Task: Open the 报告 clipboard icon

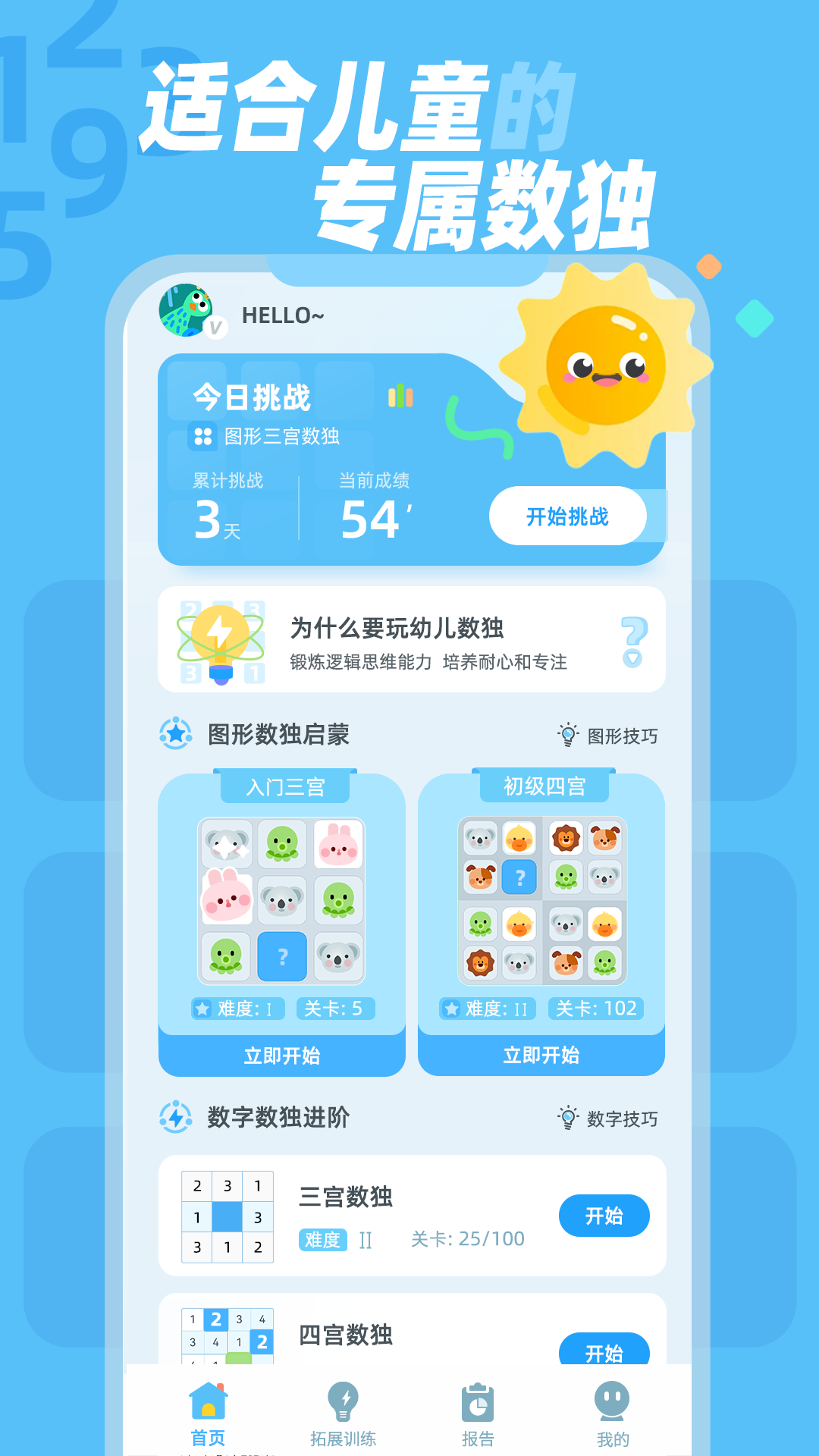Action: [477, 1404]
